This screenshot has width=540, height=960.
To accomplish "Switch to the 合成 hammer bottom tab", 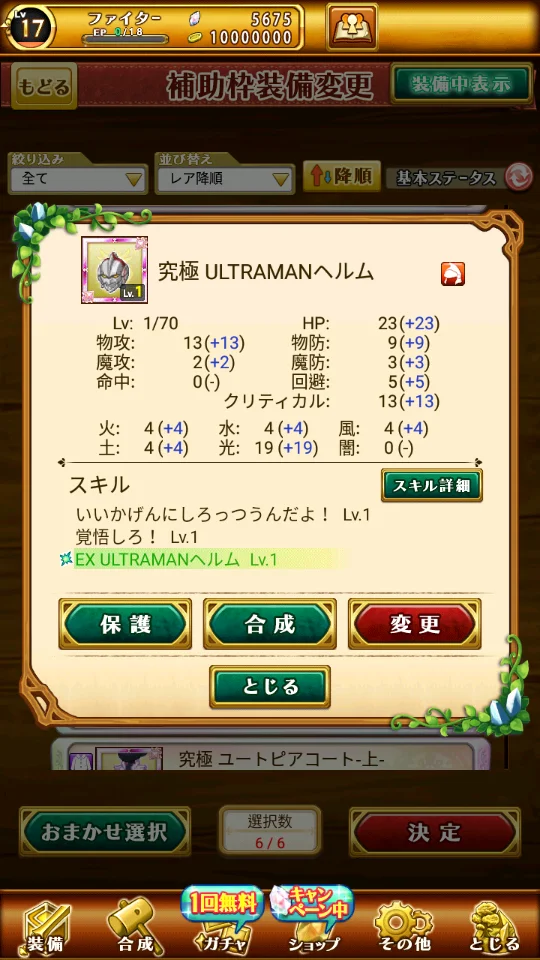I will (x=133, y=926).
